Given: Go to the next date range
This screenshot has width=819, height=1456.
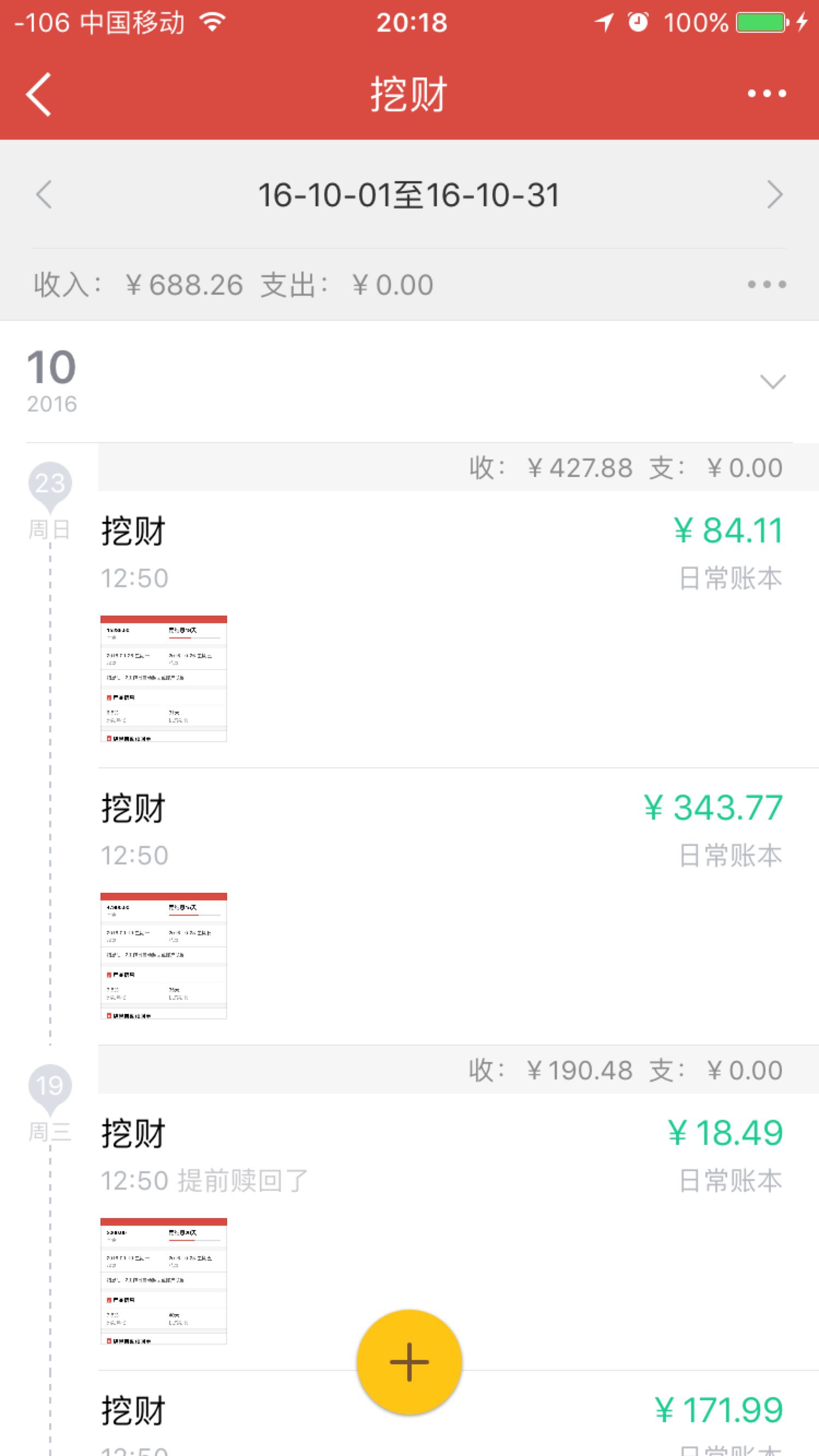Looking at the screenshot, I should click(775, 194).
